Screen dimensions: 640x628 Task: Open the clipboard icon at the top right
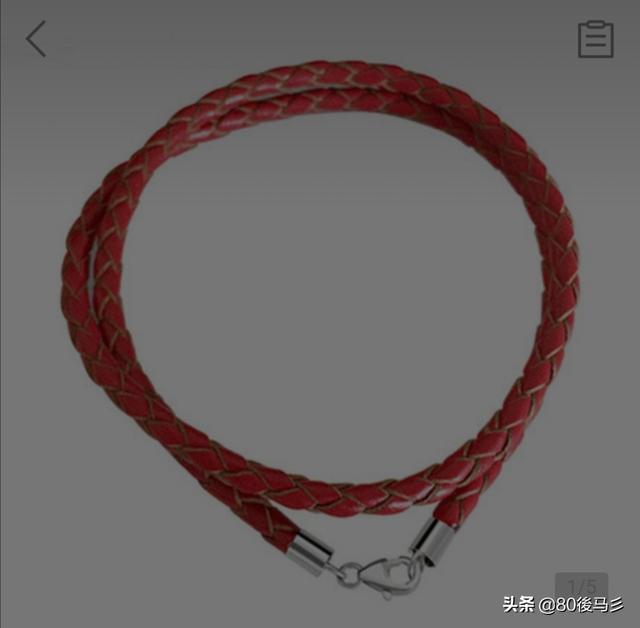point(595,39)
